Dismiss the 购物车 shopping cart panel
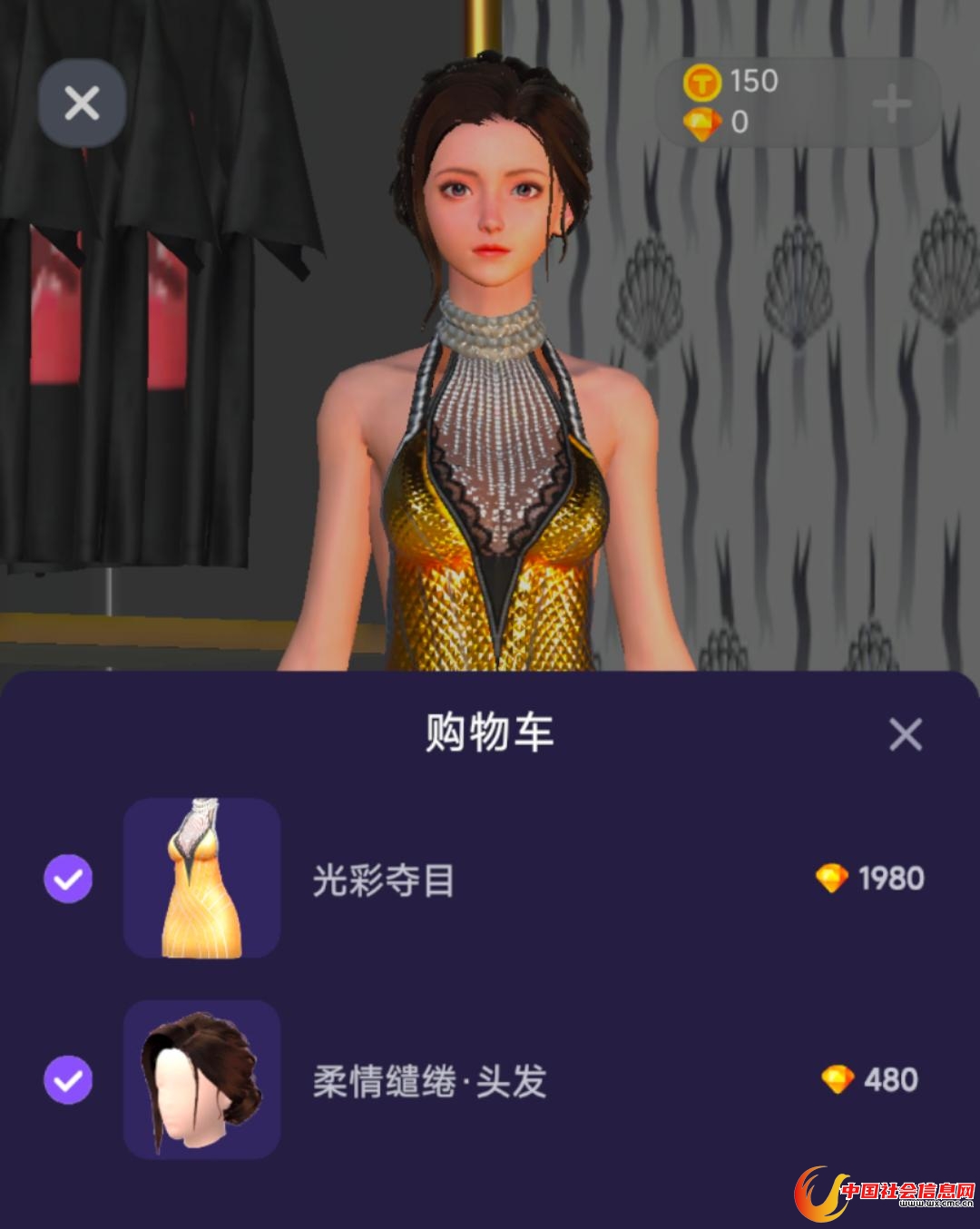Screen dimensions: 980x1229 (x=905, y=733)
